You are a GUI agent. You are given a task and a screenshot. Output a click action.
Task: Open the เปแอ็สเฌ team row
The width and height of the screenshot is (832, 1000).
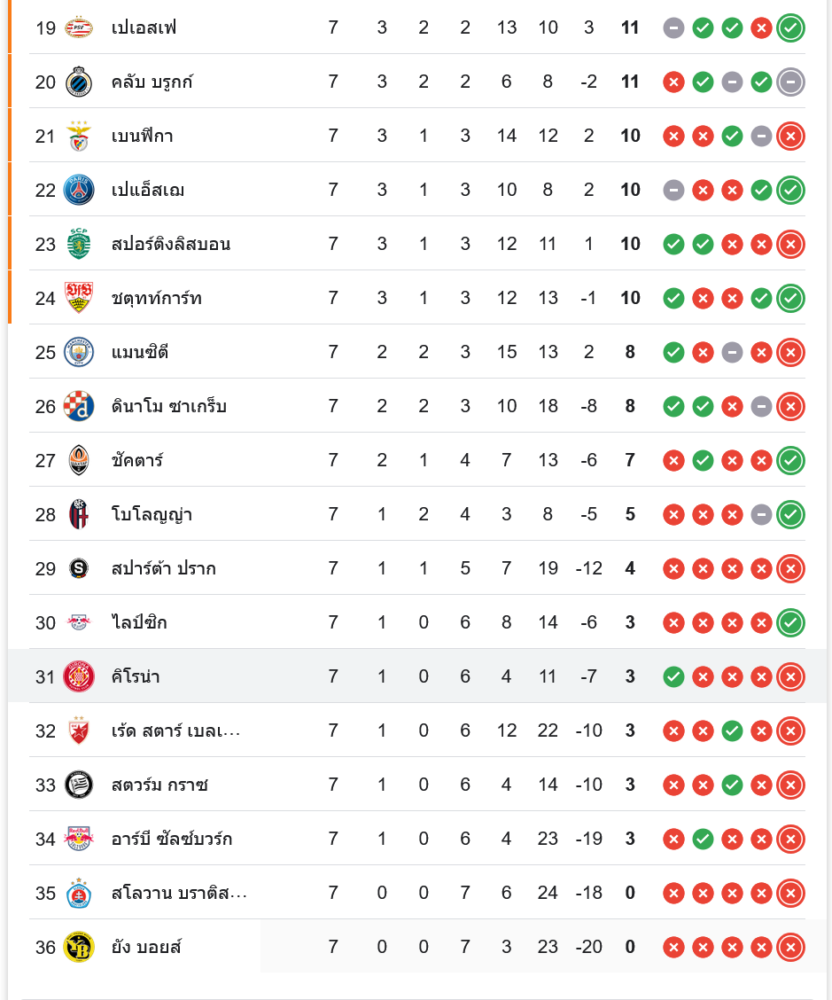click(x=148, y=190)
